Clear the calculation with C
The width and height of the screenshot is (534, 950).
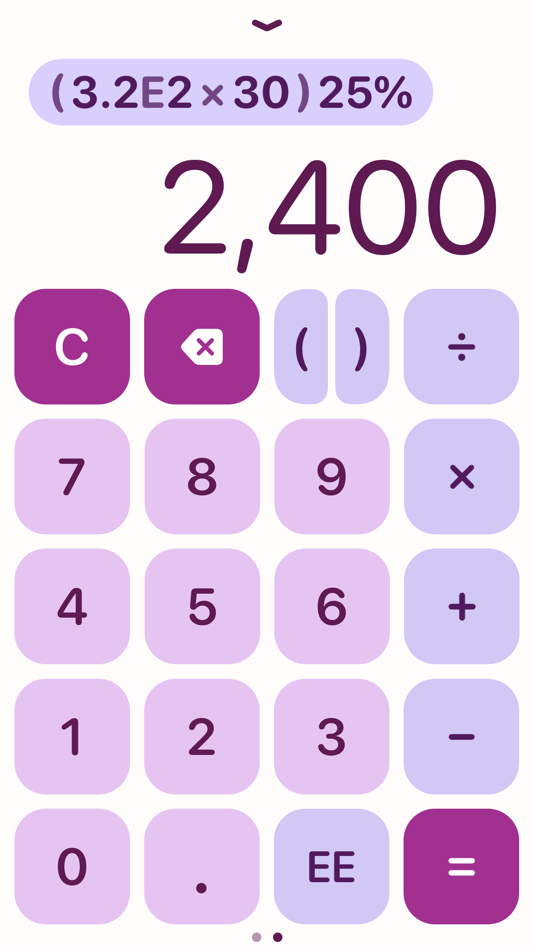coord(72,347)
